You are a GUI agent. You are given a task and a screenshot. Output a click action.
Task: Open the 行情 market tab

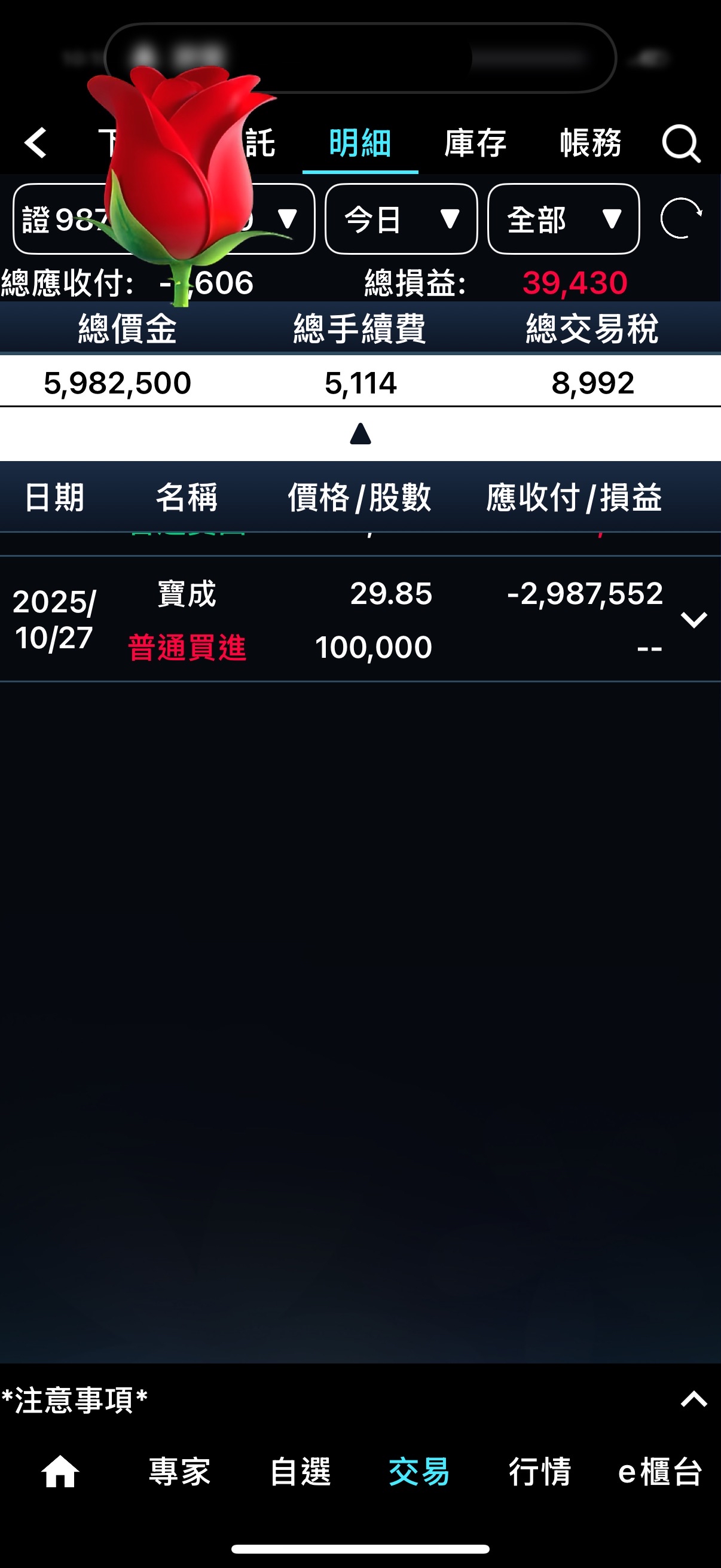coord(540,1472)
